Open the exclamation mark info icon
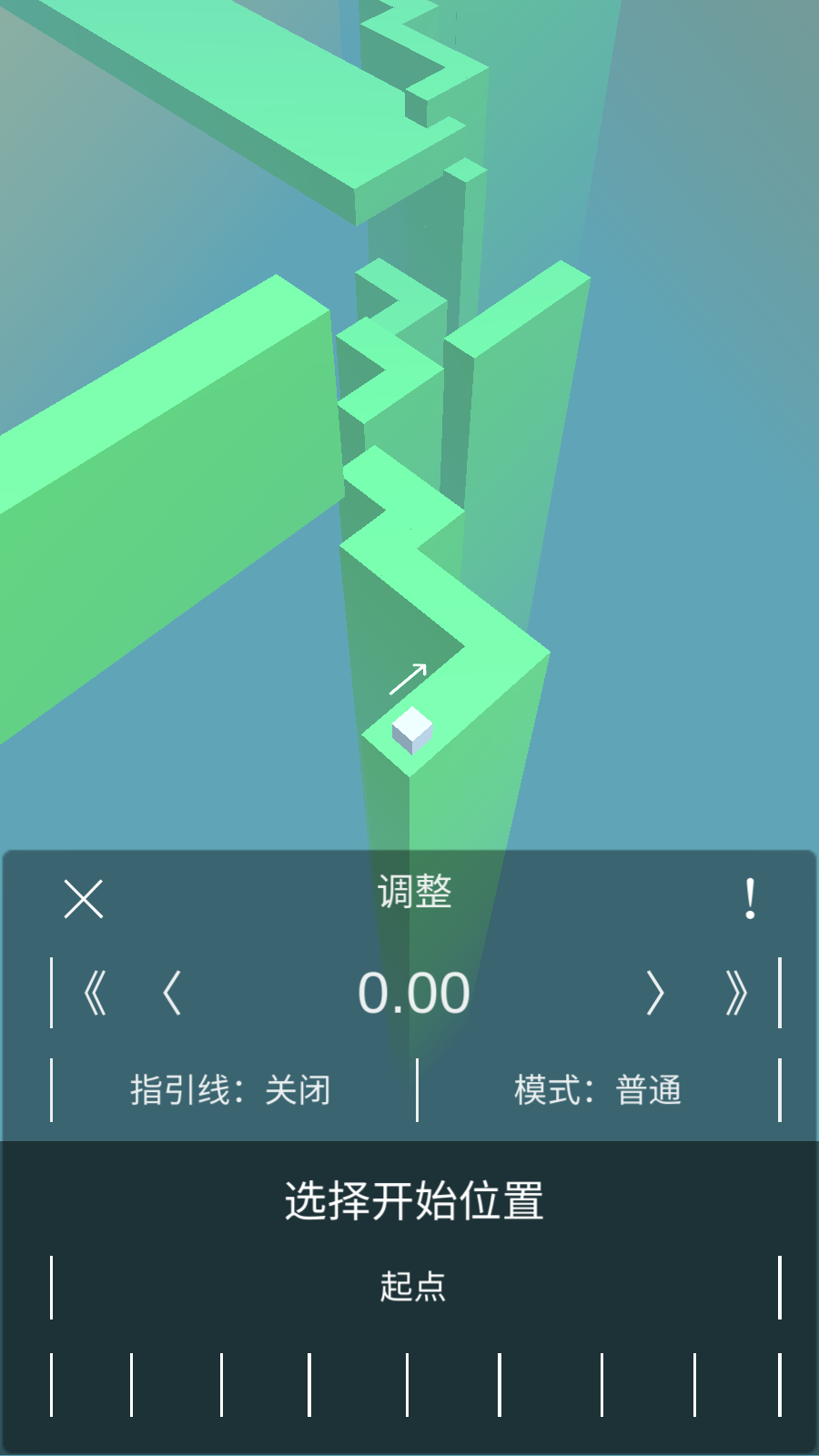This screenshot has height=1456, width=819. (x=750, y=899)
